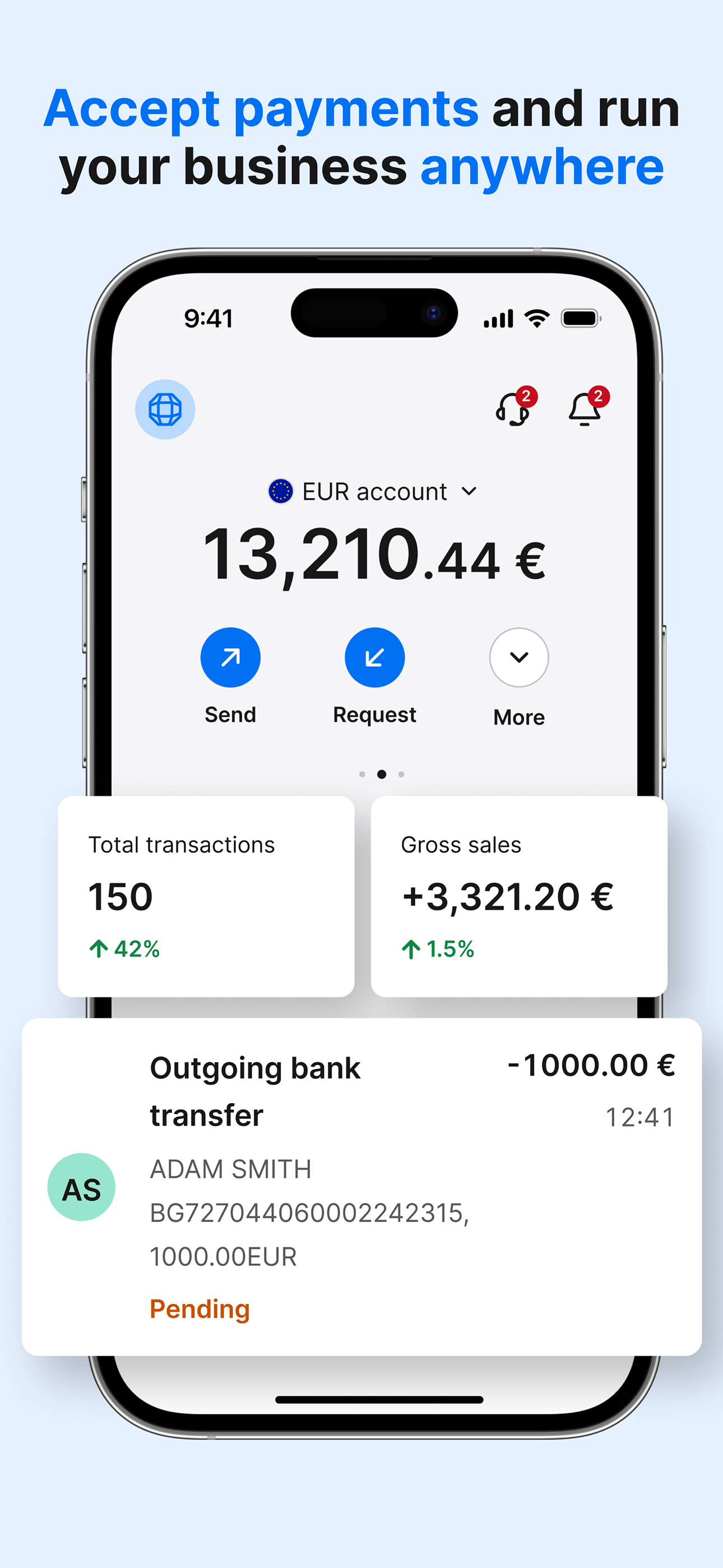723x1568 pixels.
Task: Select the EUR flag icon
Action: (x=282, y=491)
